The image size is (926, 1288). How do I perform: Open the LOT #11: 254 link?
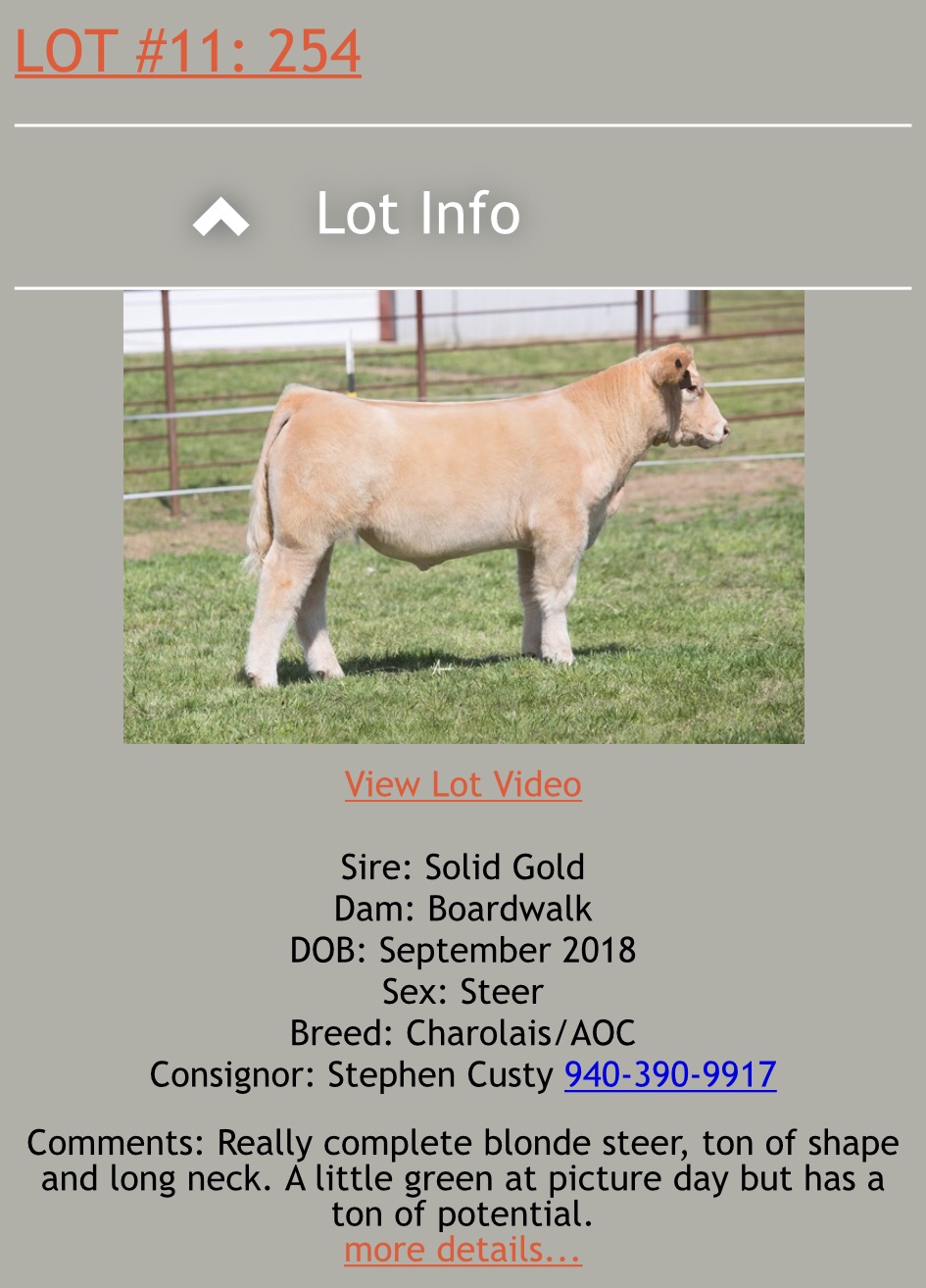point(187,51)
